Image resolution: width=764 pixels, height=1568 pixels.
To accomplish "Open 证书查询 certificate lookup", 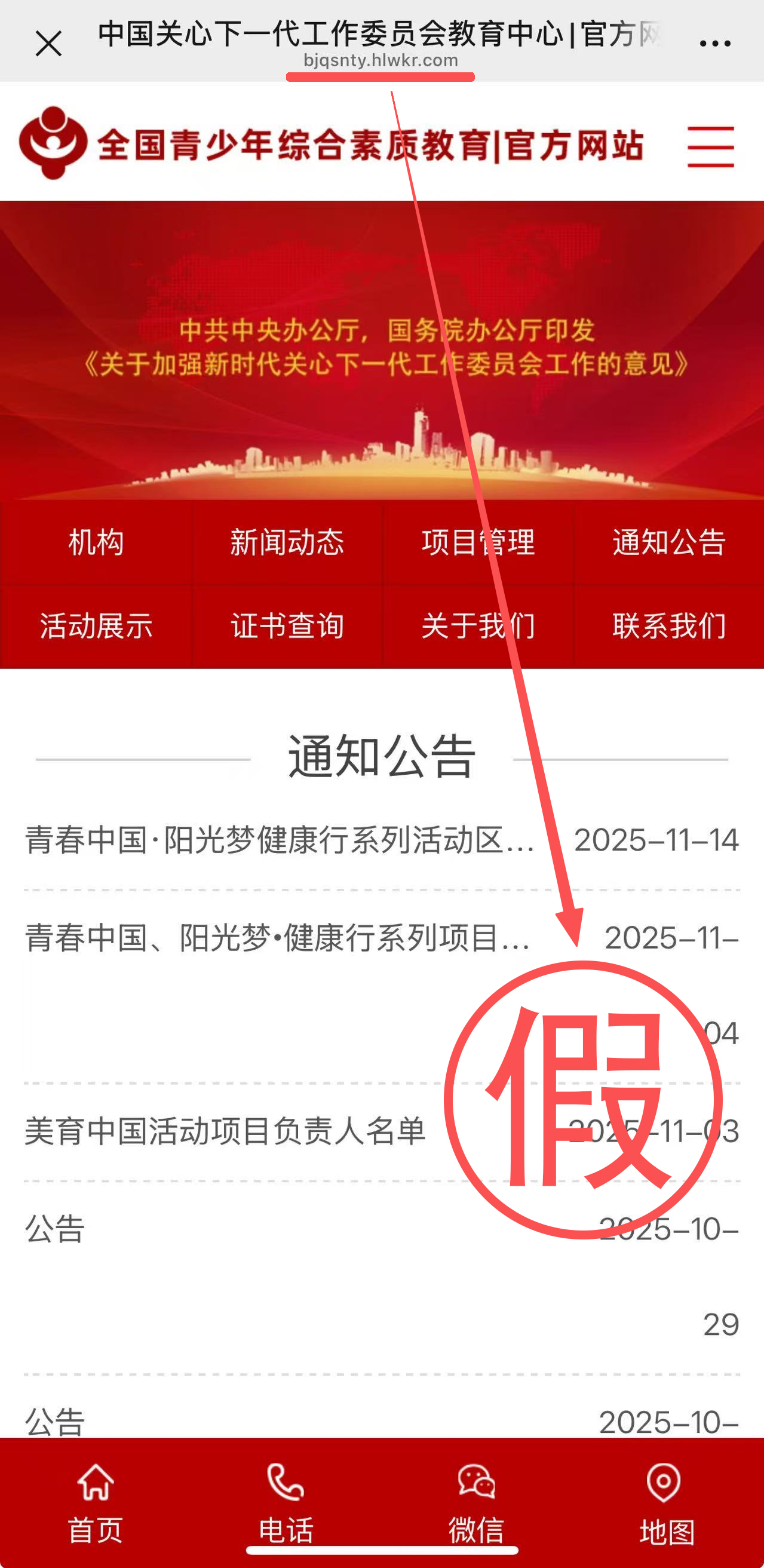I will click(x=287, y=626).
